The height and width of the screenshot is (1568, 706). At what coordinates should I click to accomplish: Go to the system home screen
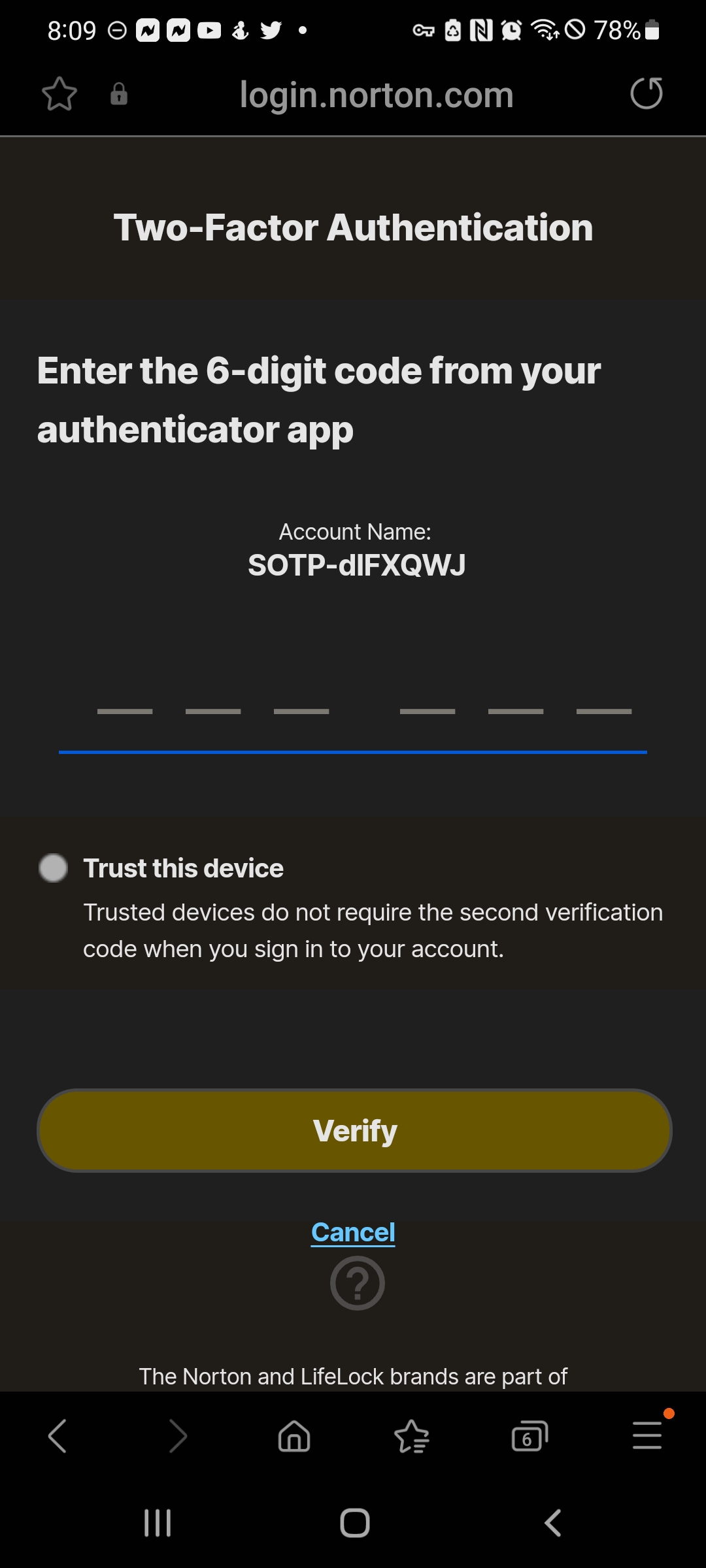pos(354,1523)
